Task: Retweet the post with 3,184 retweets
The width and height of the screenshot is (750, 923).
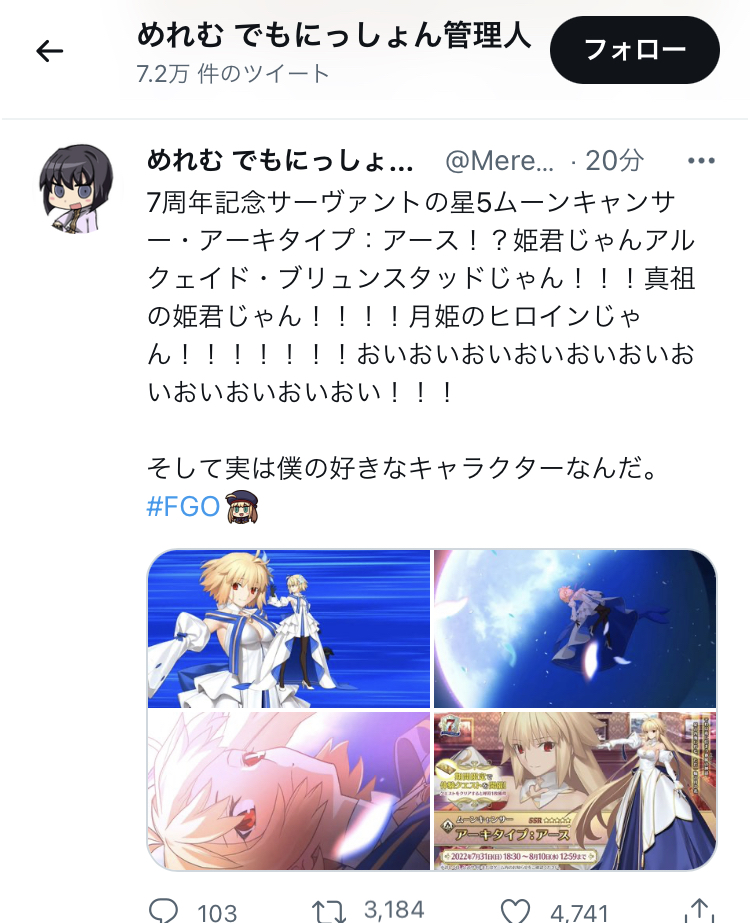Action: click(327, 909)
